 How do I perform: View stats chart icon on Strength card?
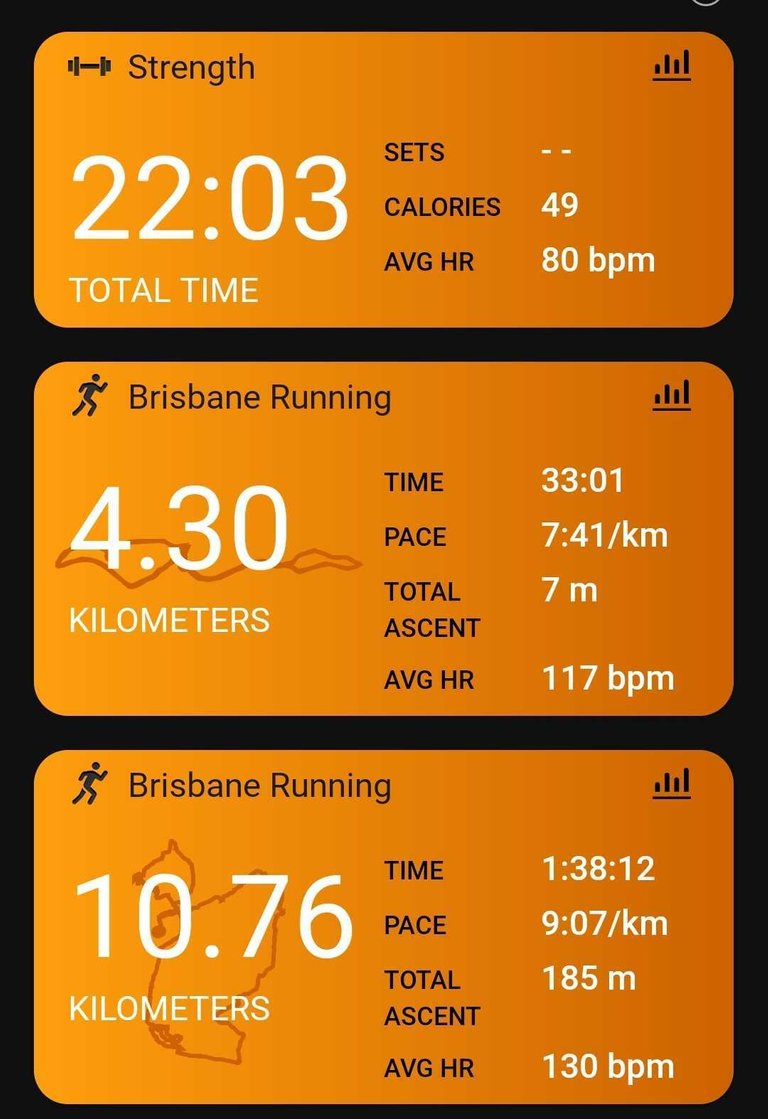pyautogui.click(x=671, y=68)
